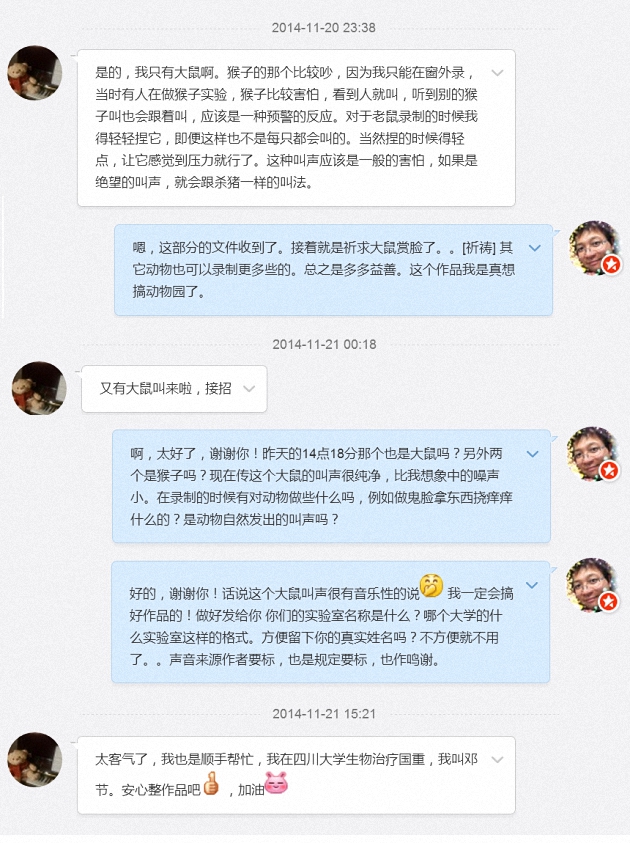Expand the chevron on the message starting 是的，我只有大鼠啊
Screen dimensions: 630x843
coord(497,73)
